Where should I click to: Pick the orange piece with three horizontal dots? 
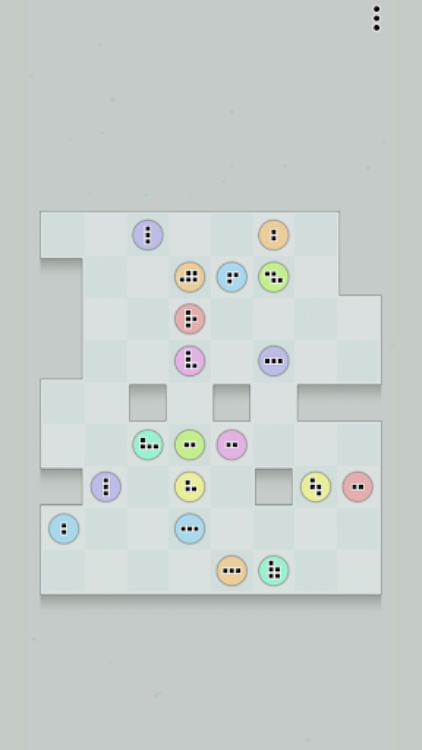click(232, 571)
